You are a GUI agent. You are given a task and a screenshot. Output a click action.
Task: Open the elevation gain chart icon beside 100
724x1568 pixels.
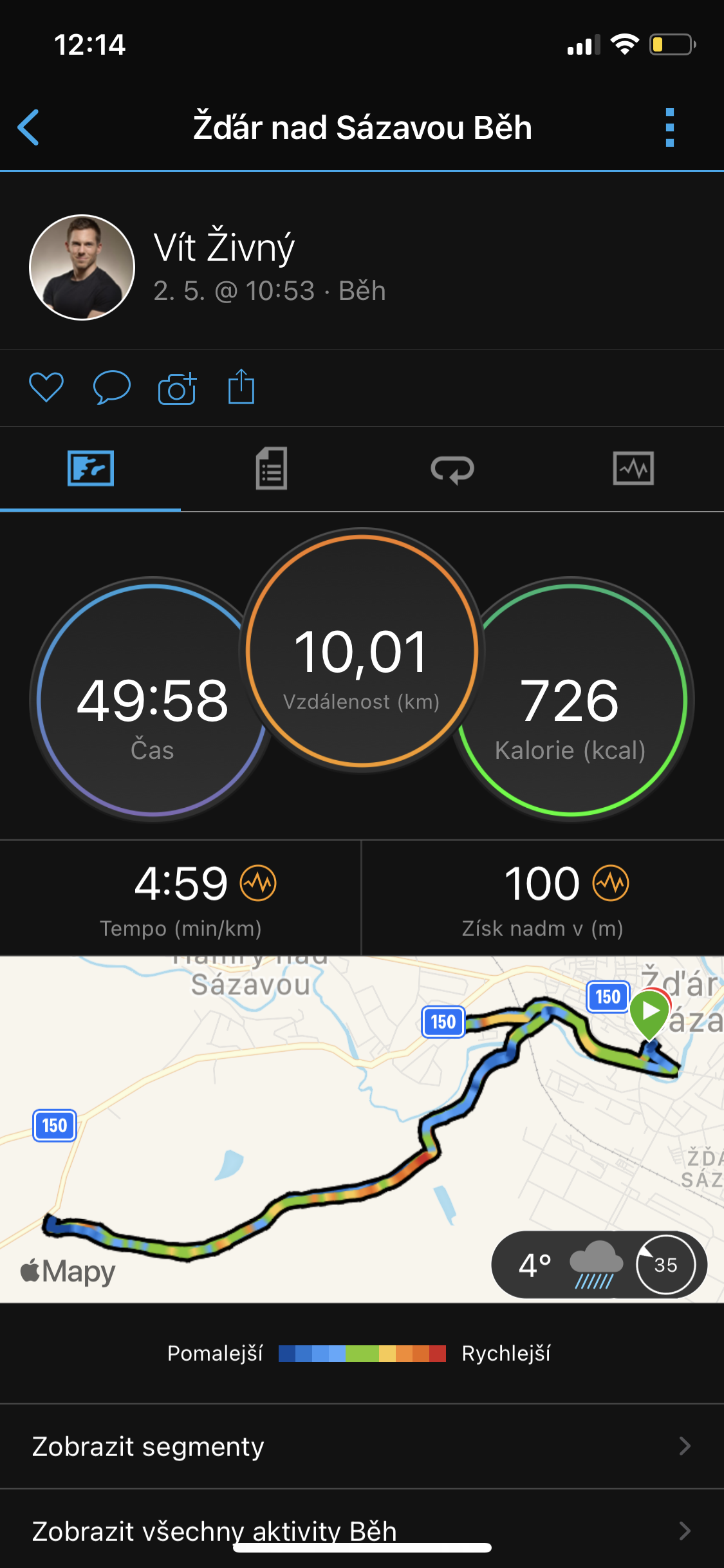[x=611, y=883]
